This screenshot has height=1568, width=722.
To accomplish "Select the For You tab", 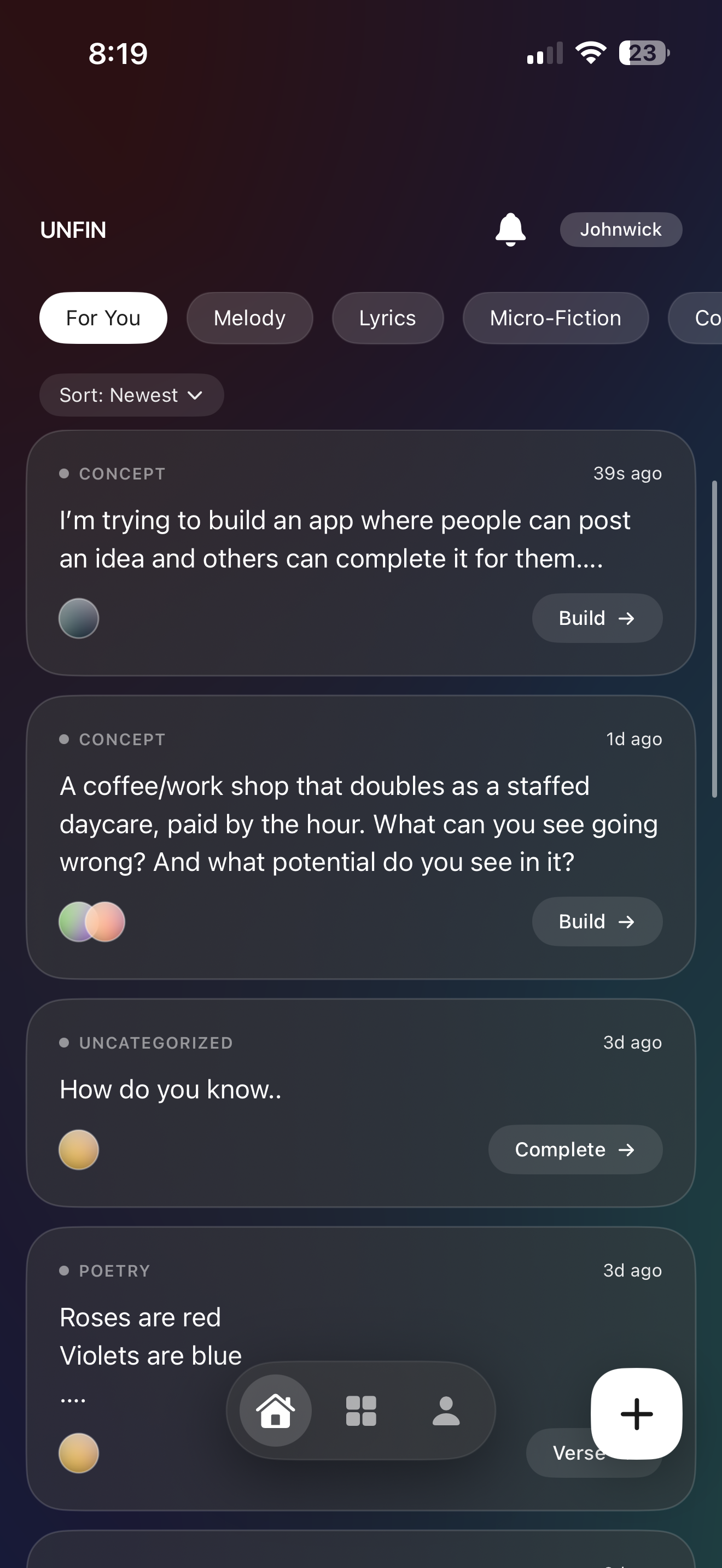I will (103, 317).
